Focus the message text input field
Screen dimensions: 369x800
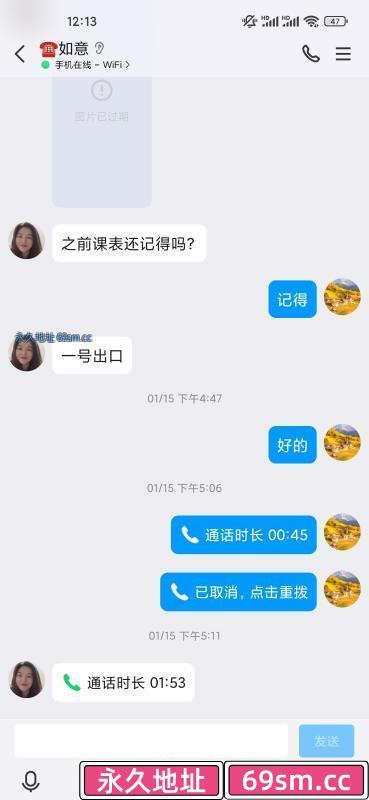point(151,741)
